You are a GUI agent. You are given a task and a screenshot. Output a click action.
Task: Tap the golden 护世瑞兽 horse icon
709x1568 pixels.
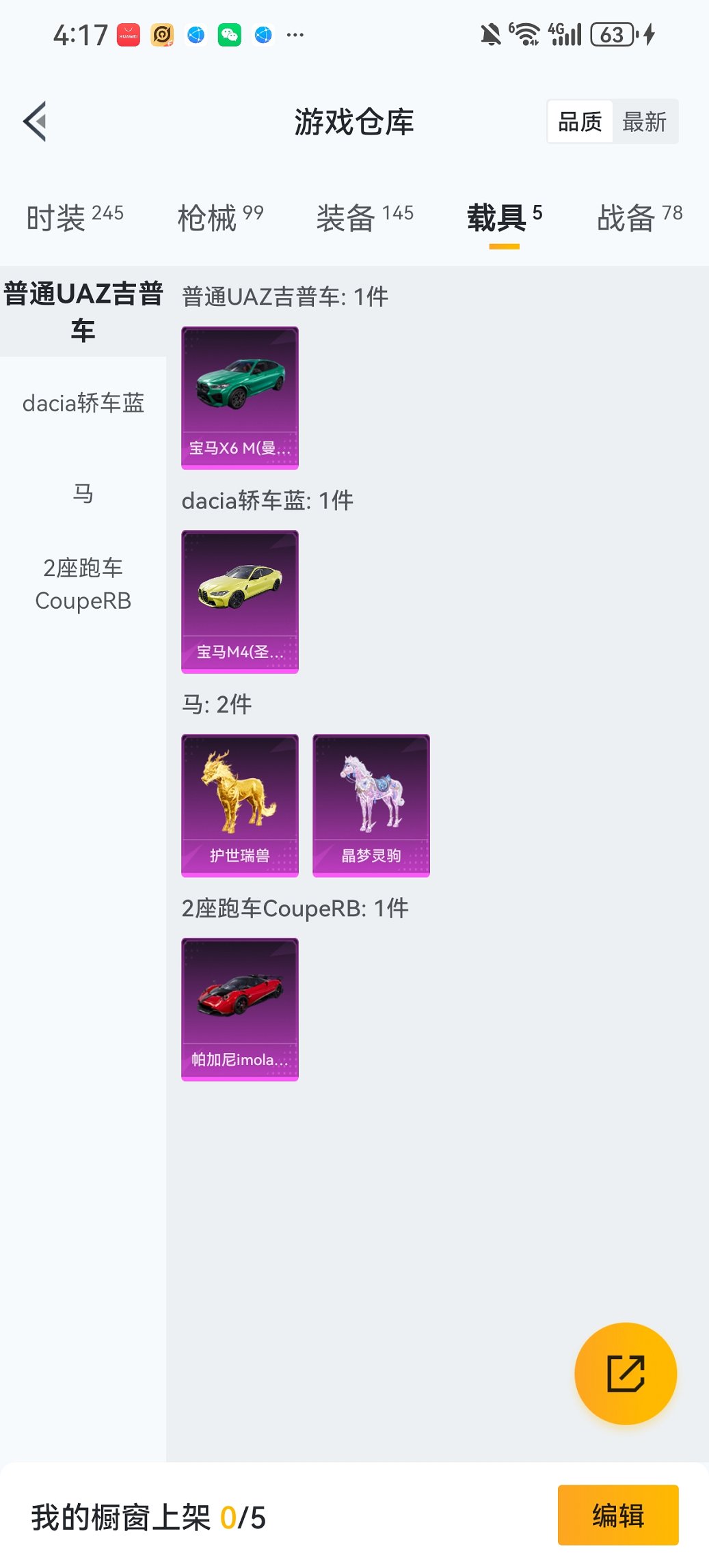(239, 805)
